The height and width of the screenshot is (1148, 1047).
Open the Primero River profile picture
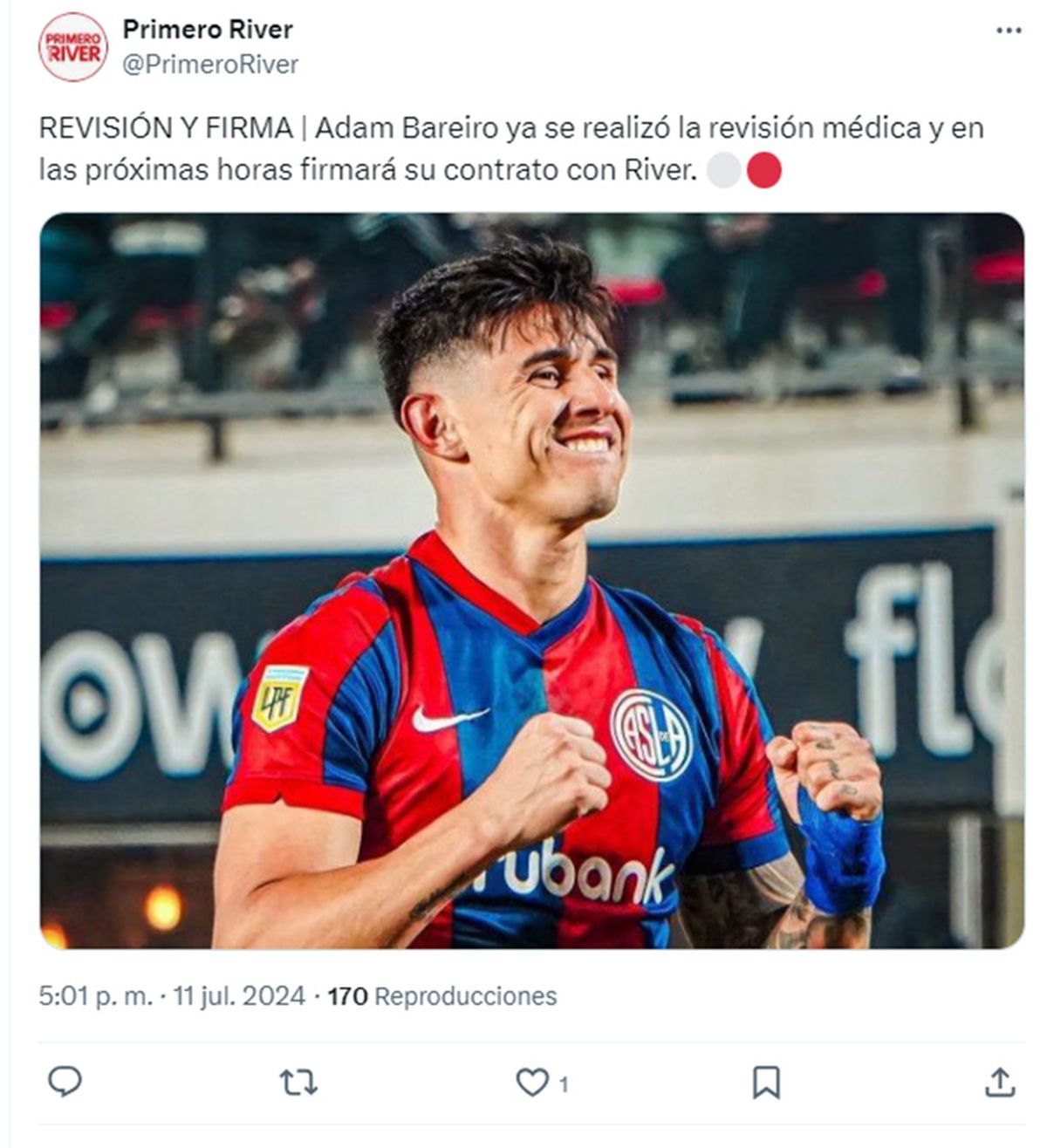tap(73, 47)
